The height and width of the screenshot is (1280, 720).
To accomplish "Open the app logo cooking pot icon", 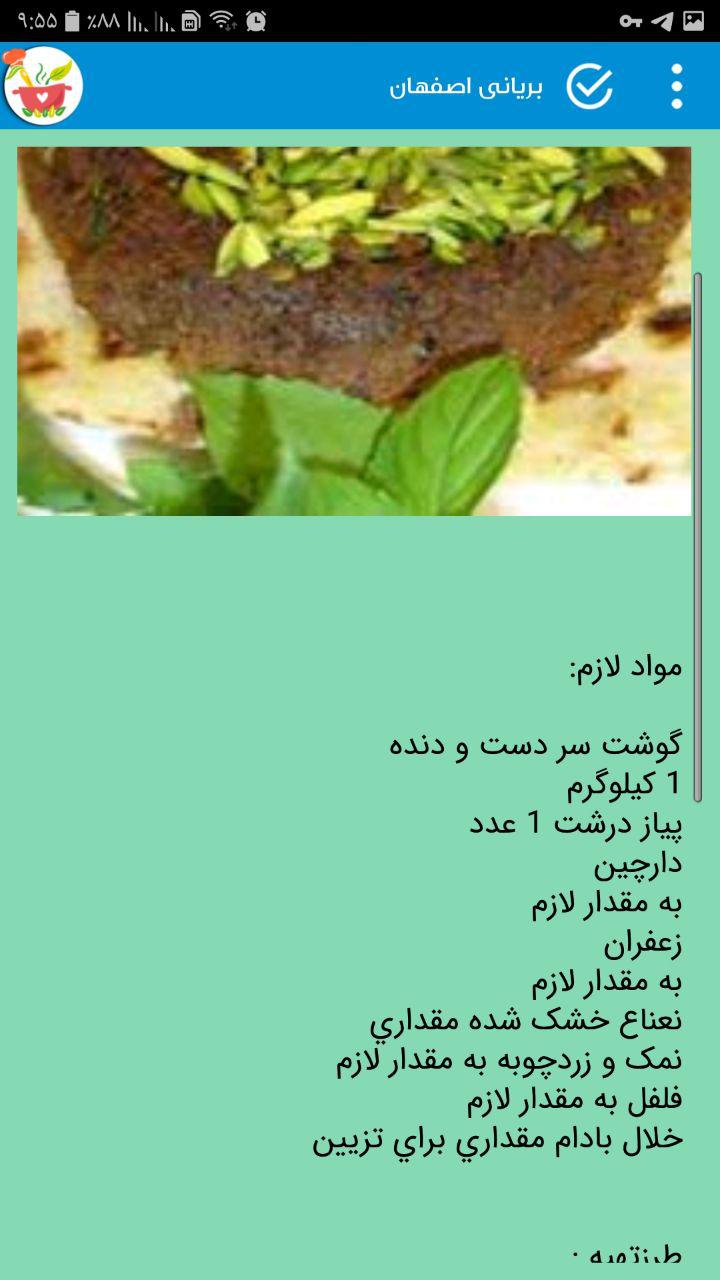I will coord(42,87).
